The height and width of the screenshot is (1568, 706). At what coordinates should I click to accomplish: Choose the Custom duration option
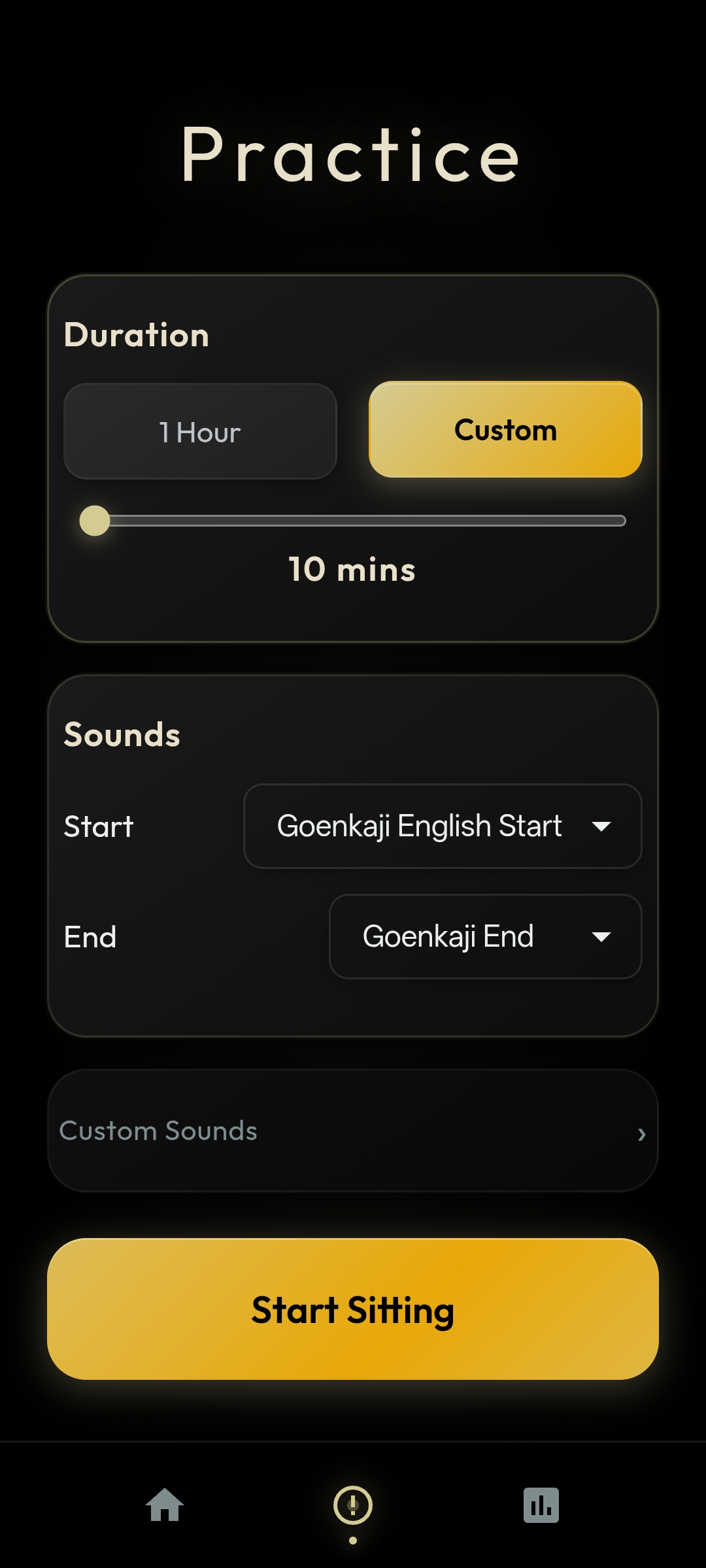click(x=505, y=430)
